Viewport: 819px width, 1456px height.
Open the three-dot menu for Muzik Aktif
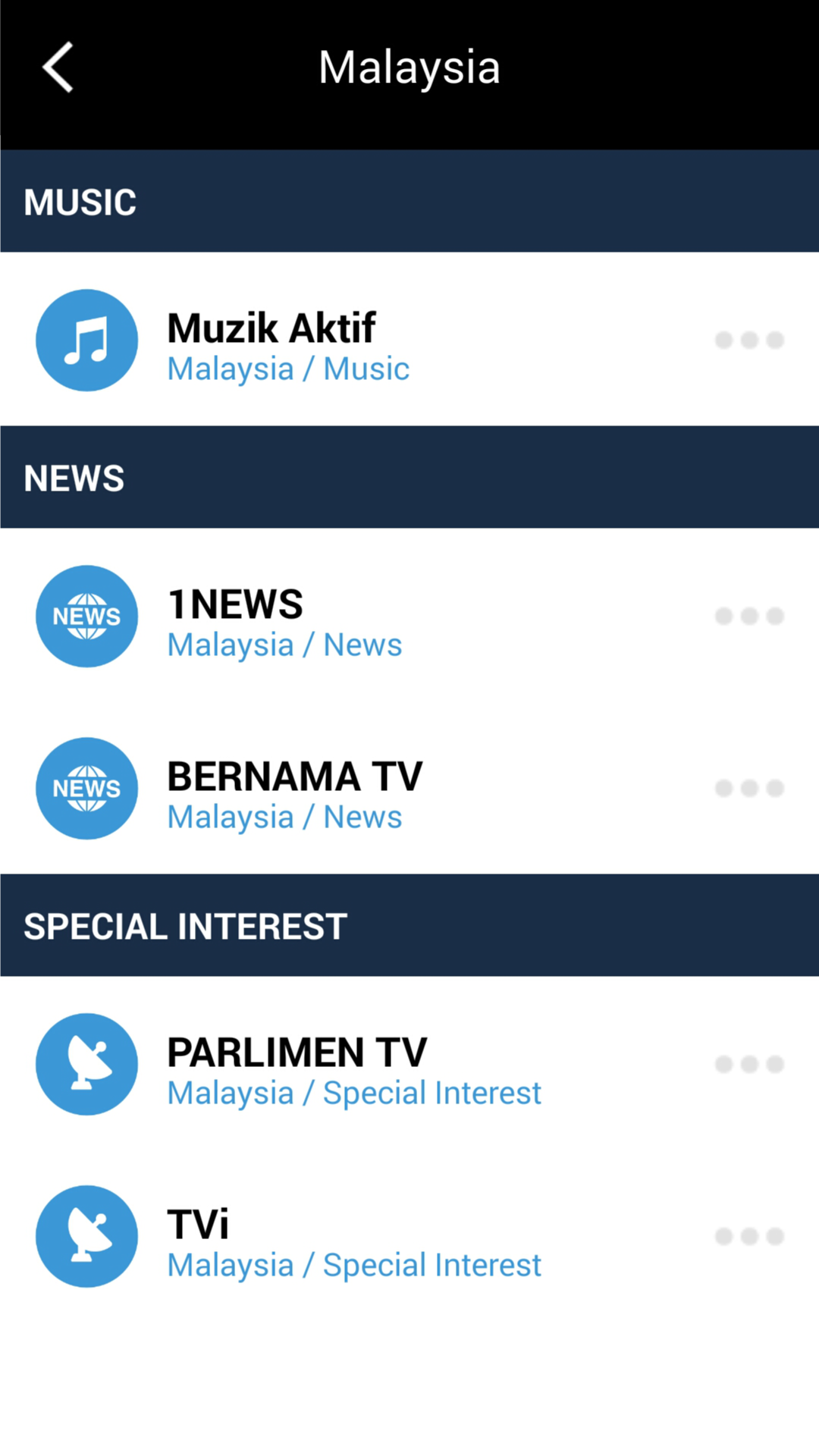749,340
